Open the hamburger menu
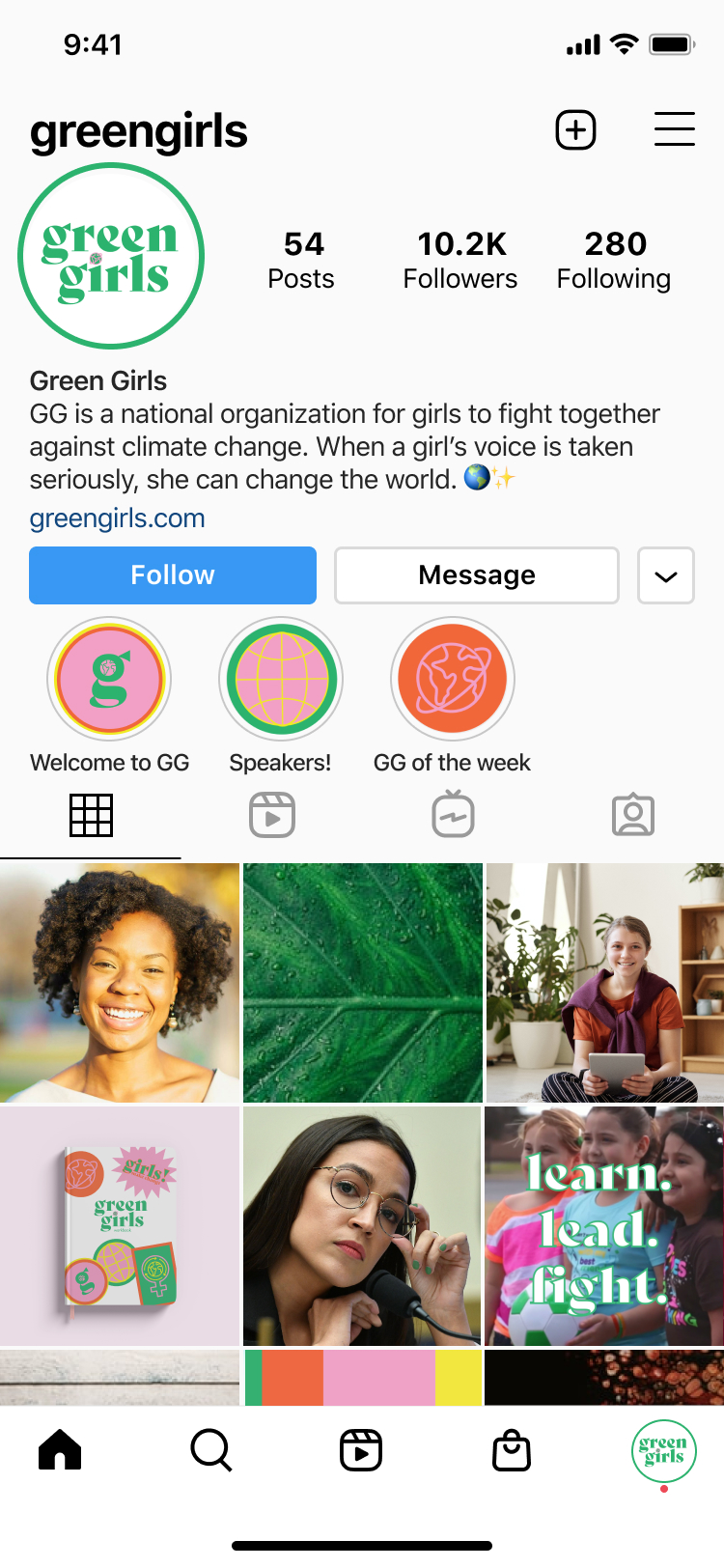This screenshot has height=1568, width=724. (x=675, y=129)
